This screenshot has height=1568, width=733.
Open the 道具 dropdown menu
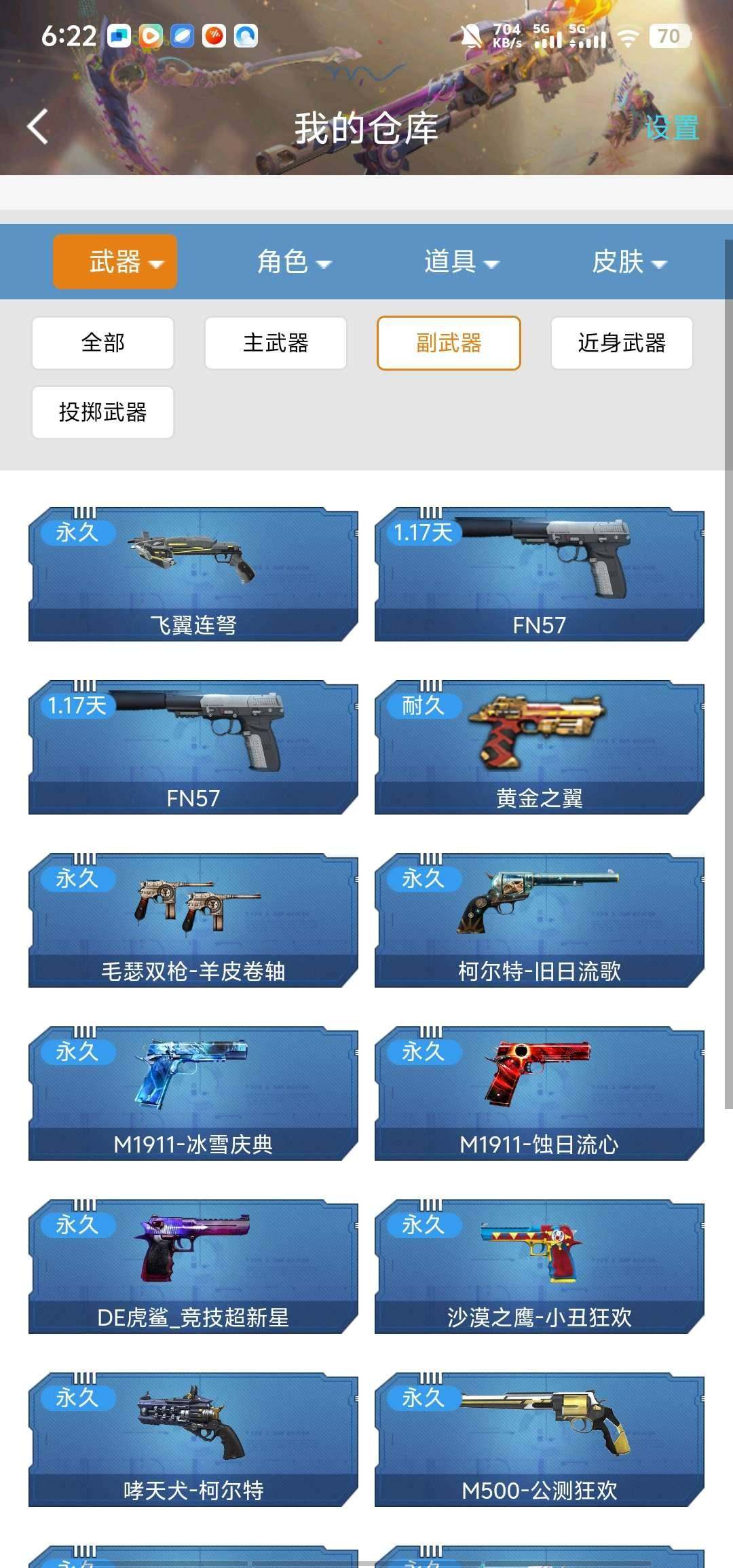click(x=460, y=262)
